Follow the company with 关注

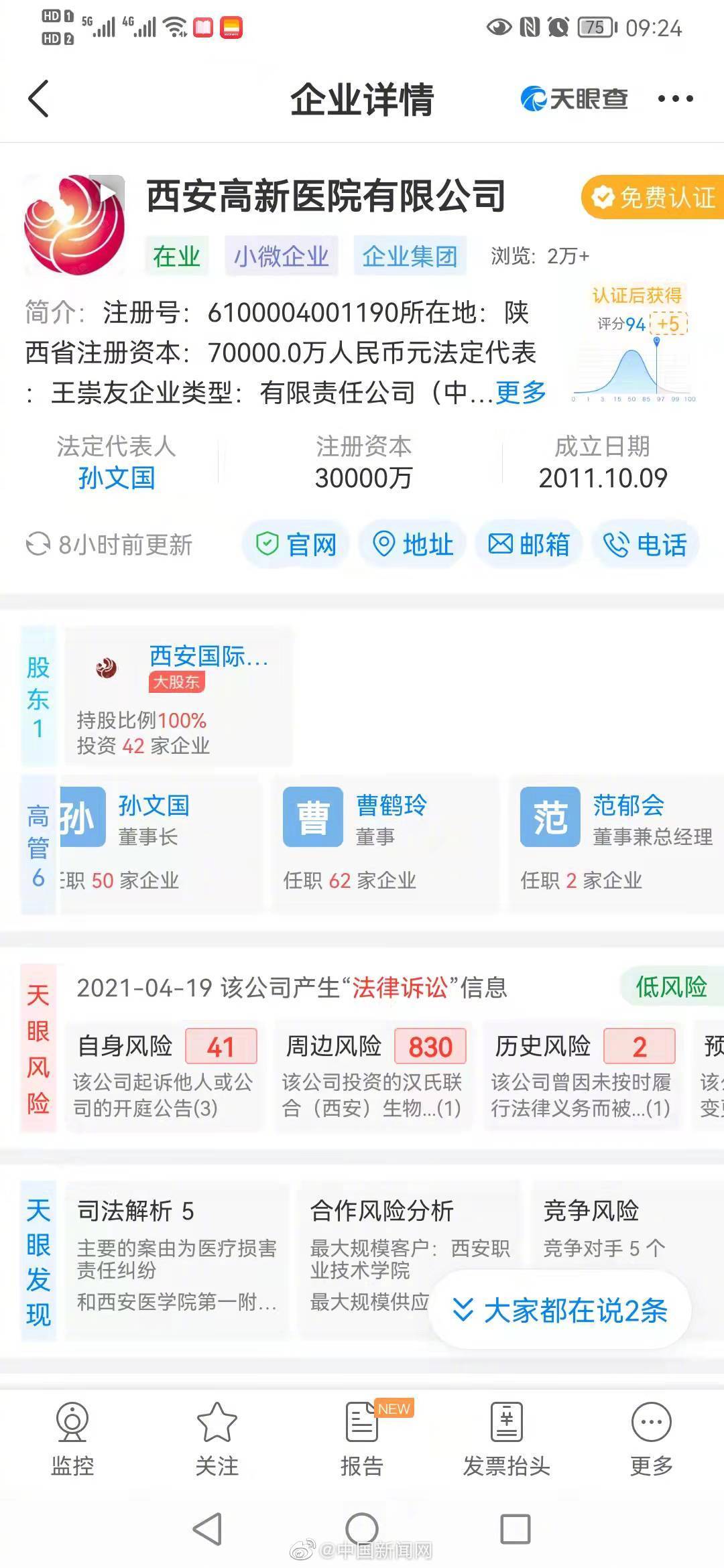point(217,1439)
